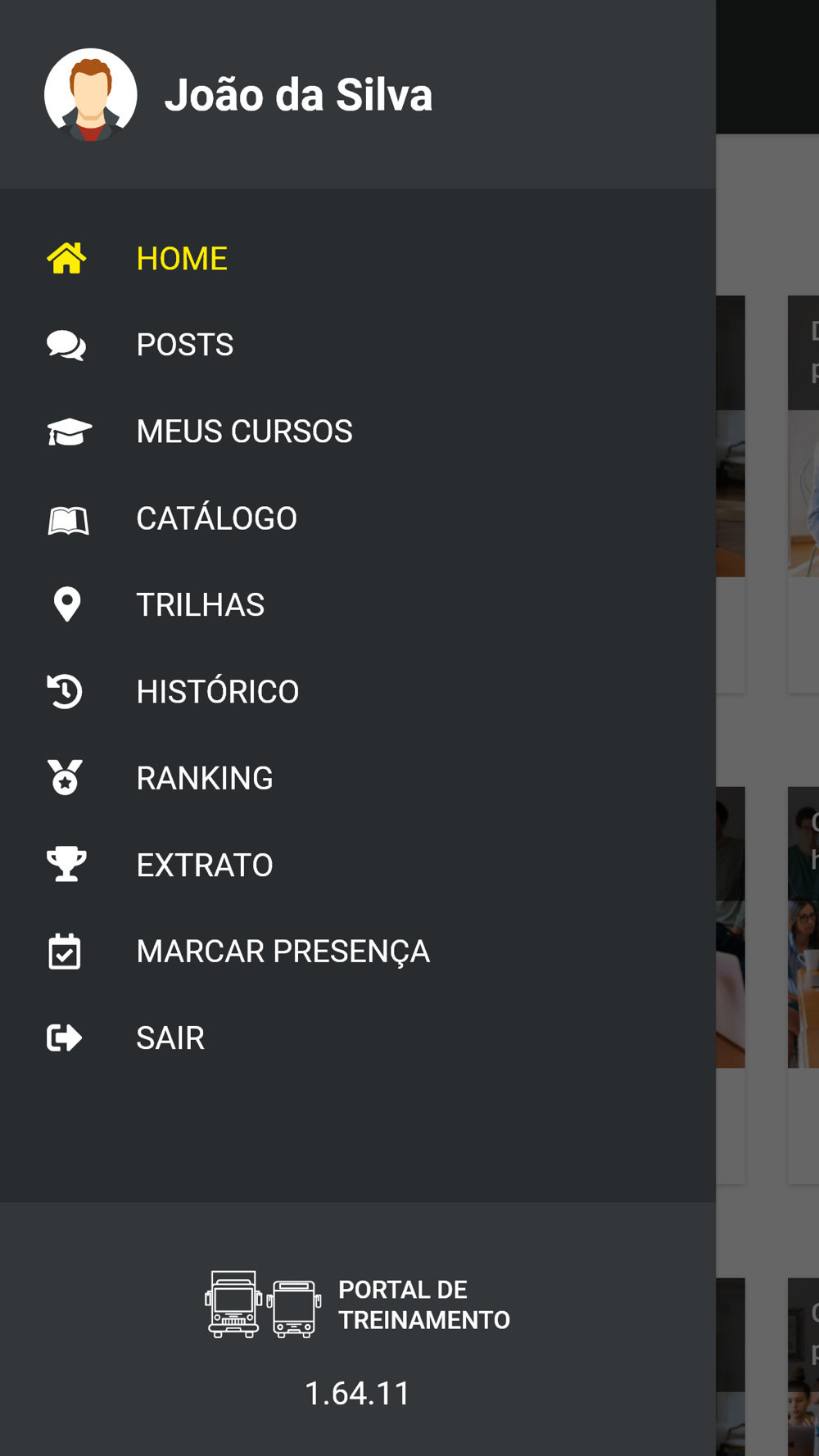Go to the HOME menu item

point(182,259)
